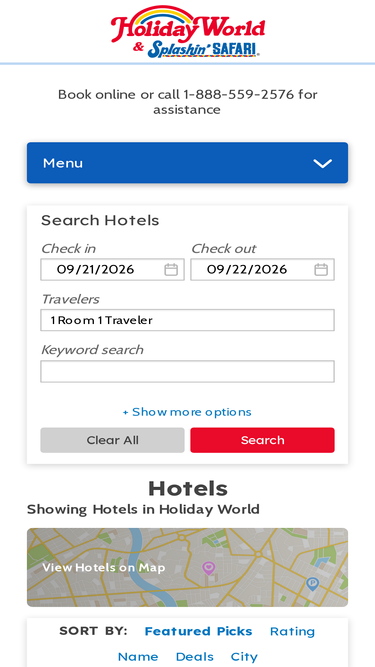
Task: Open the Check out date field
Action: pyautogui.click(x=262, y=269)
